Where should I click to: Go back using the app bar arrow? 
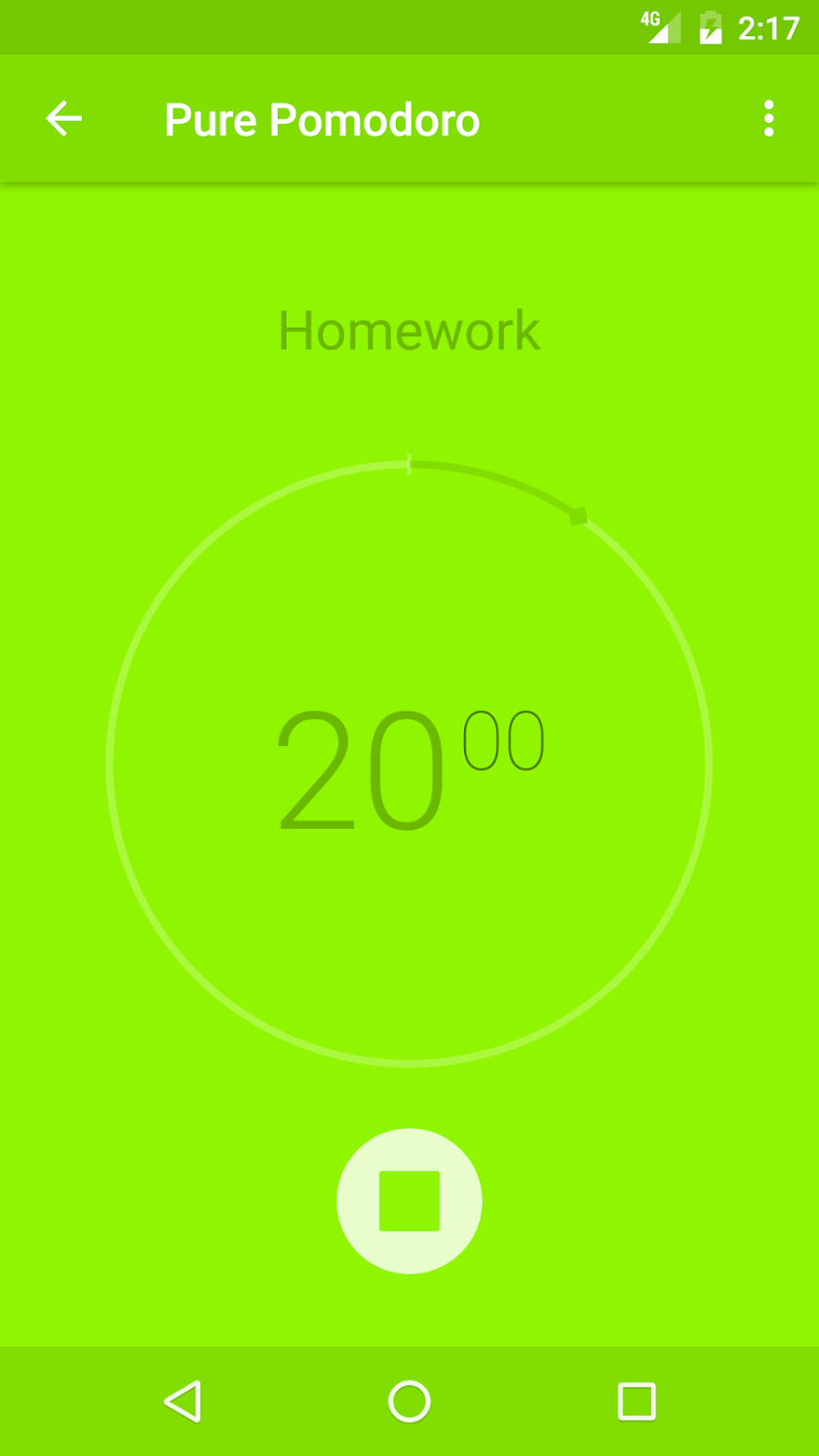[64, 119]
